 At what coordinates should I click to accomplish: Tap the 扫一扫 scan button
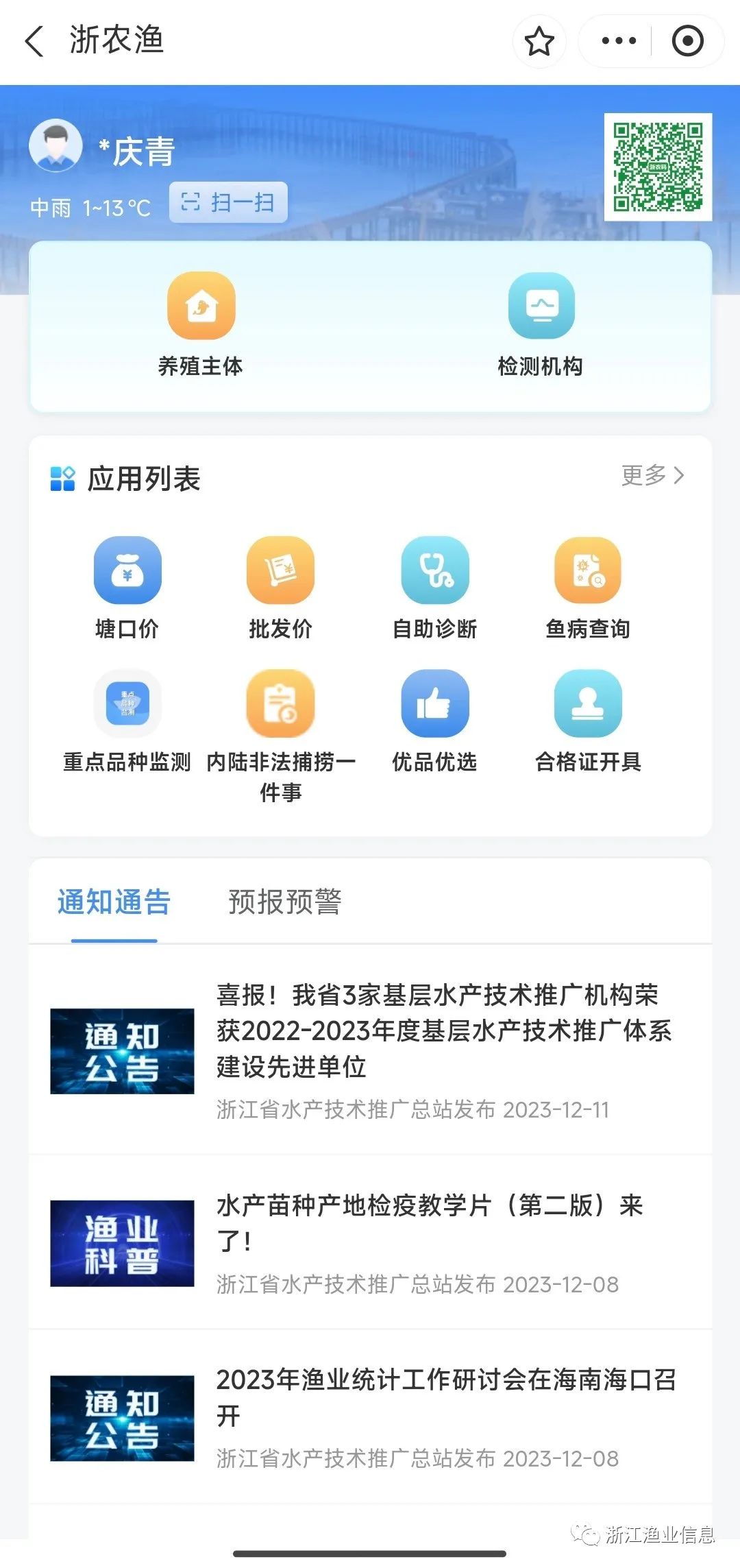pos(228,202)
